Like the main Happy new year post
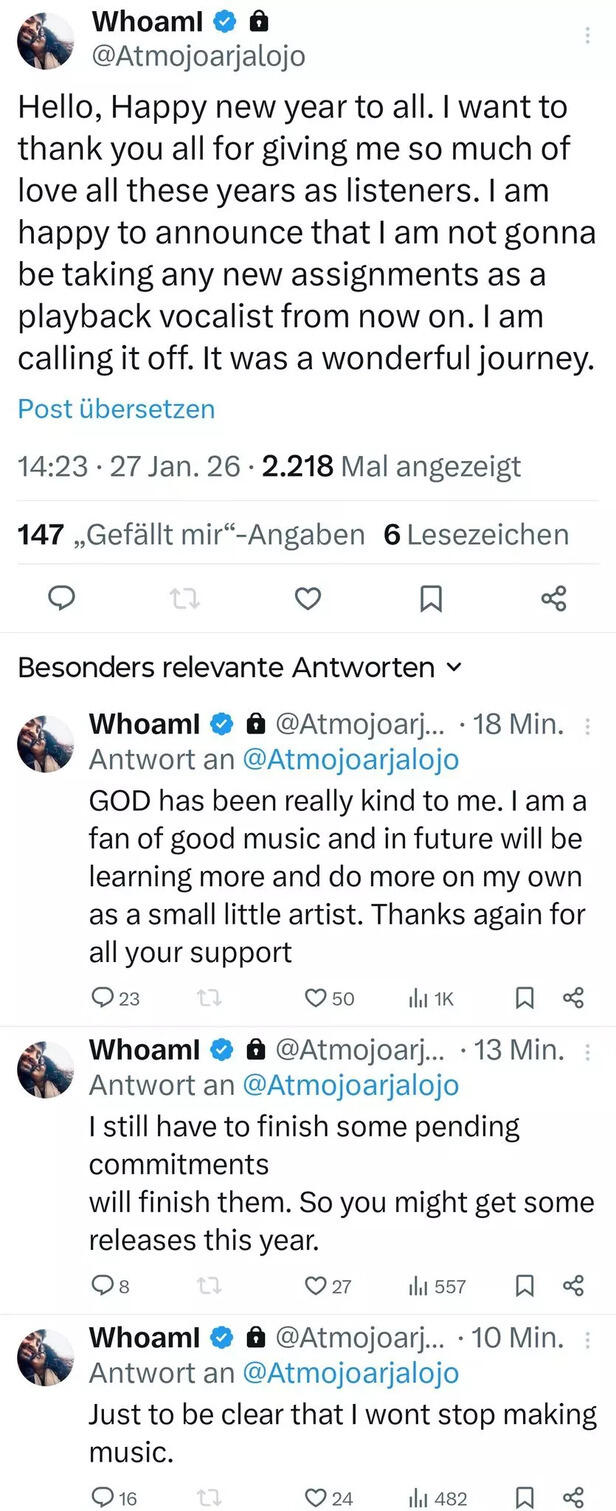The height and width of the screenshot is (1511, 616). click(309, 598)
